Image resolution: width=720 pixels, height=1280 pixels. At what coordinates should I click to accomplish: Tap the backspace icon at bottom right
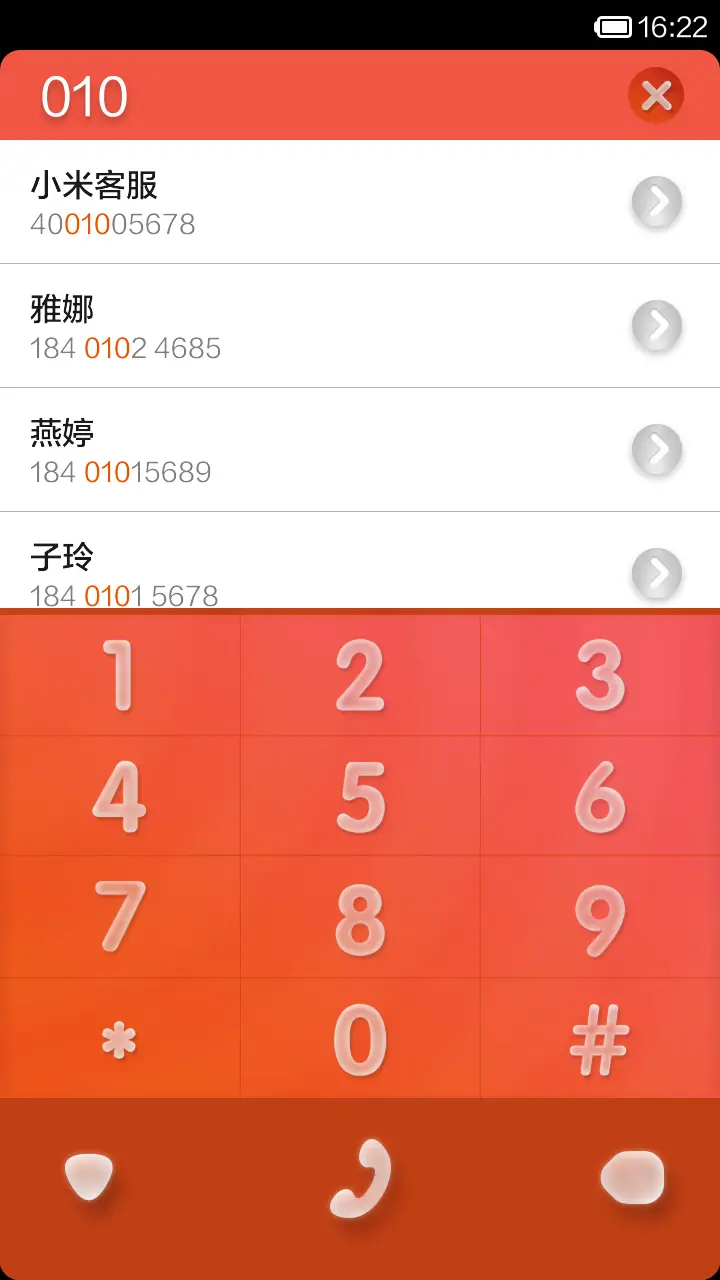coord(630,1175)
